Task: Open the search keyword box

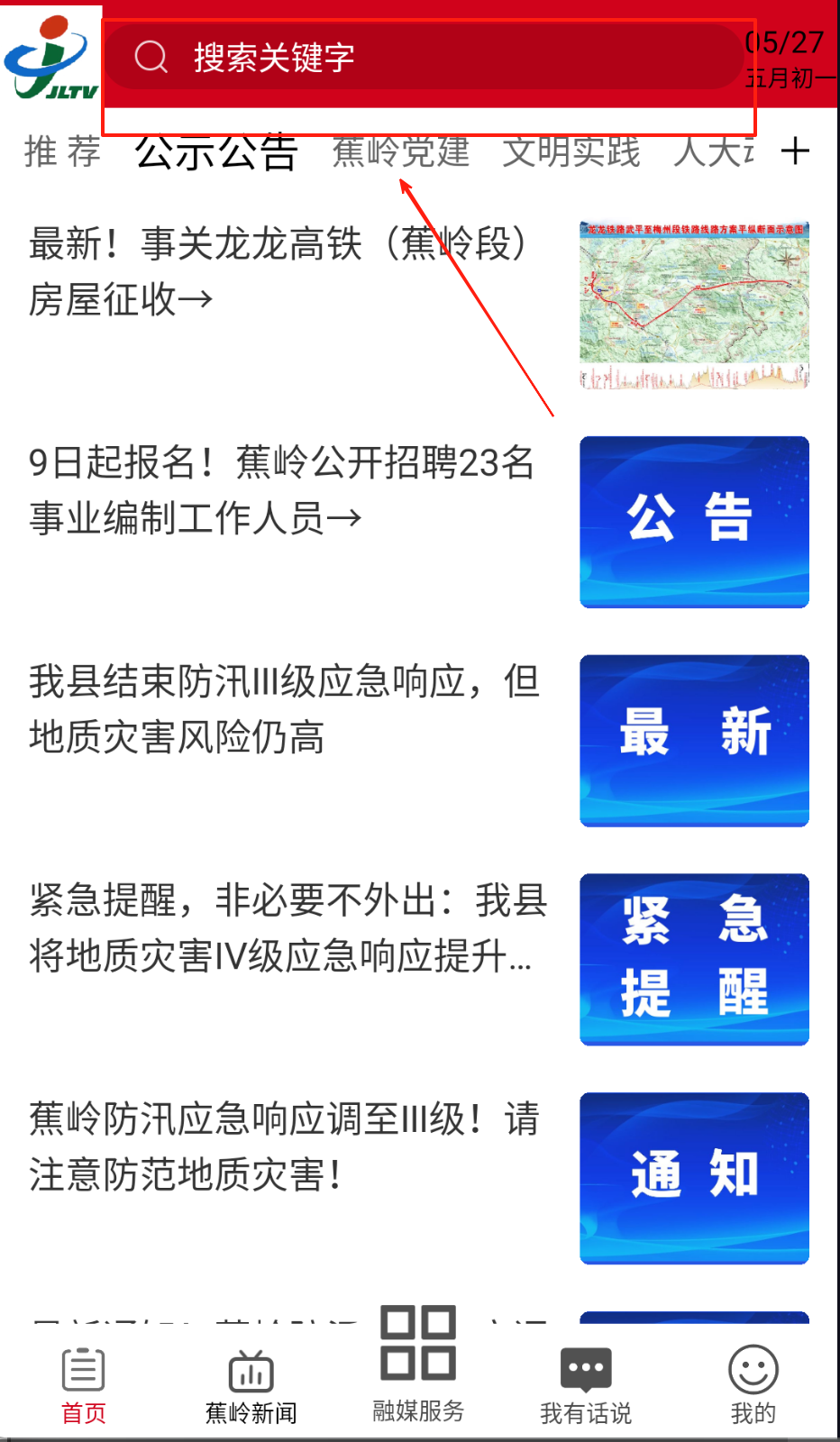Action: (424, 58)
